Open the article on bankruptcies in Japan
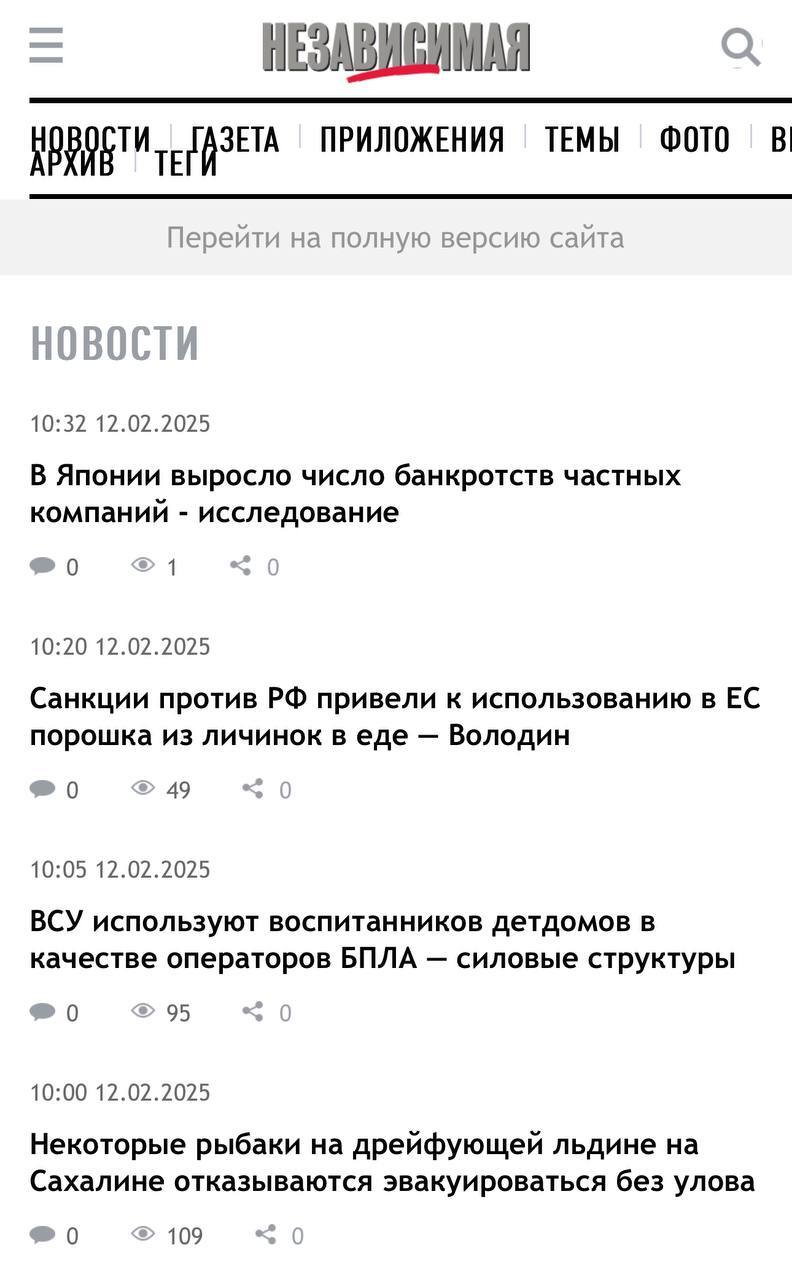The height and width of the screenshot is (1280, 792). pos(355,494)
